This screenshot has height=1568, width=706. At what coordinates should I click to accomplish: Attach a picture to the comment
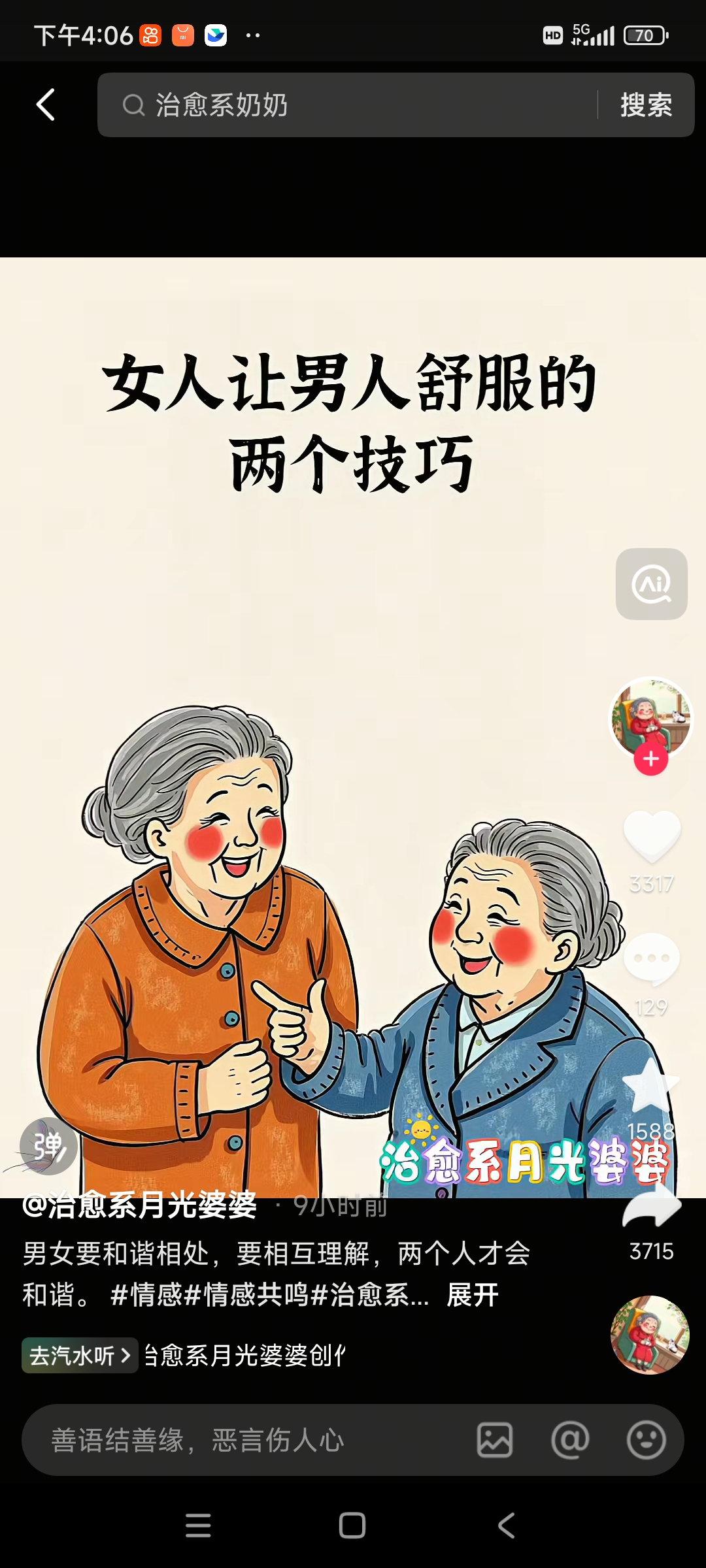(495, 1440)
